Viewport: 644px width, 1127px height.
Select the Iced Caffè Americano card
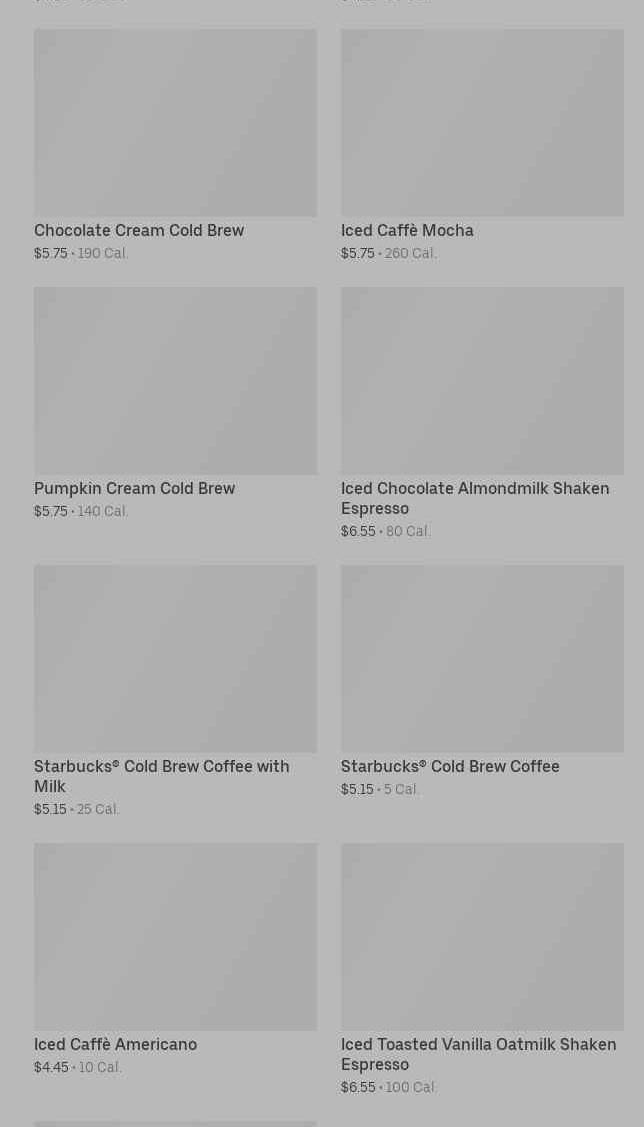pyautogui.click(x=175, y=960)
